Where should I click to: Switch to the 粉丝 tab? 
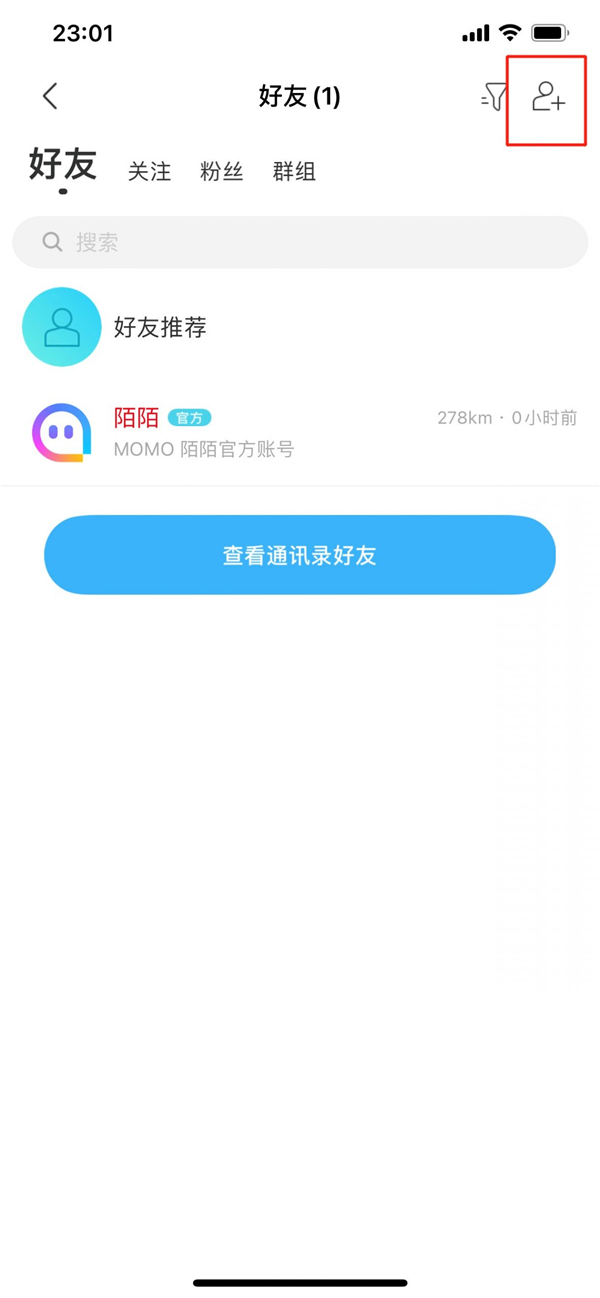[222, 172]
